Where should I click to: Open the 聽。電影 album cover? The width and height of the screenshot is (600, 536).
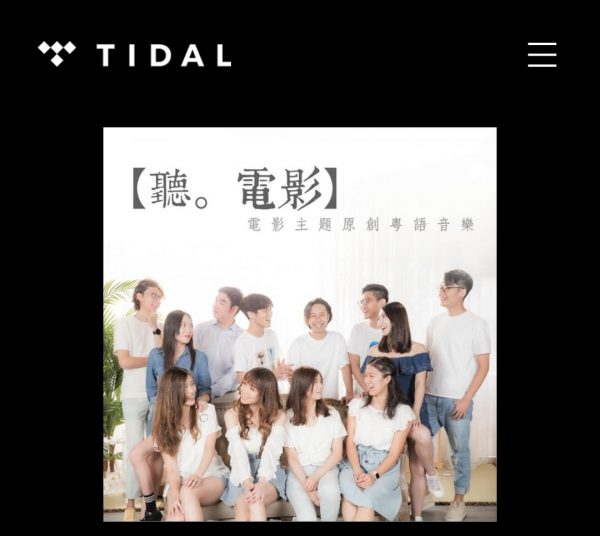pos(300,324)
